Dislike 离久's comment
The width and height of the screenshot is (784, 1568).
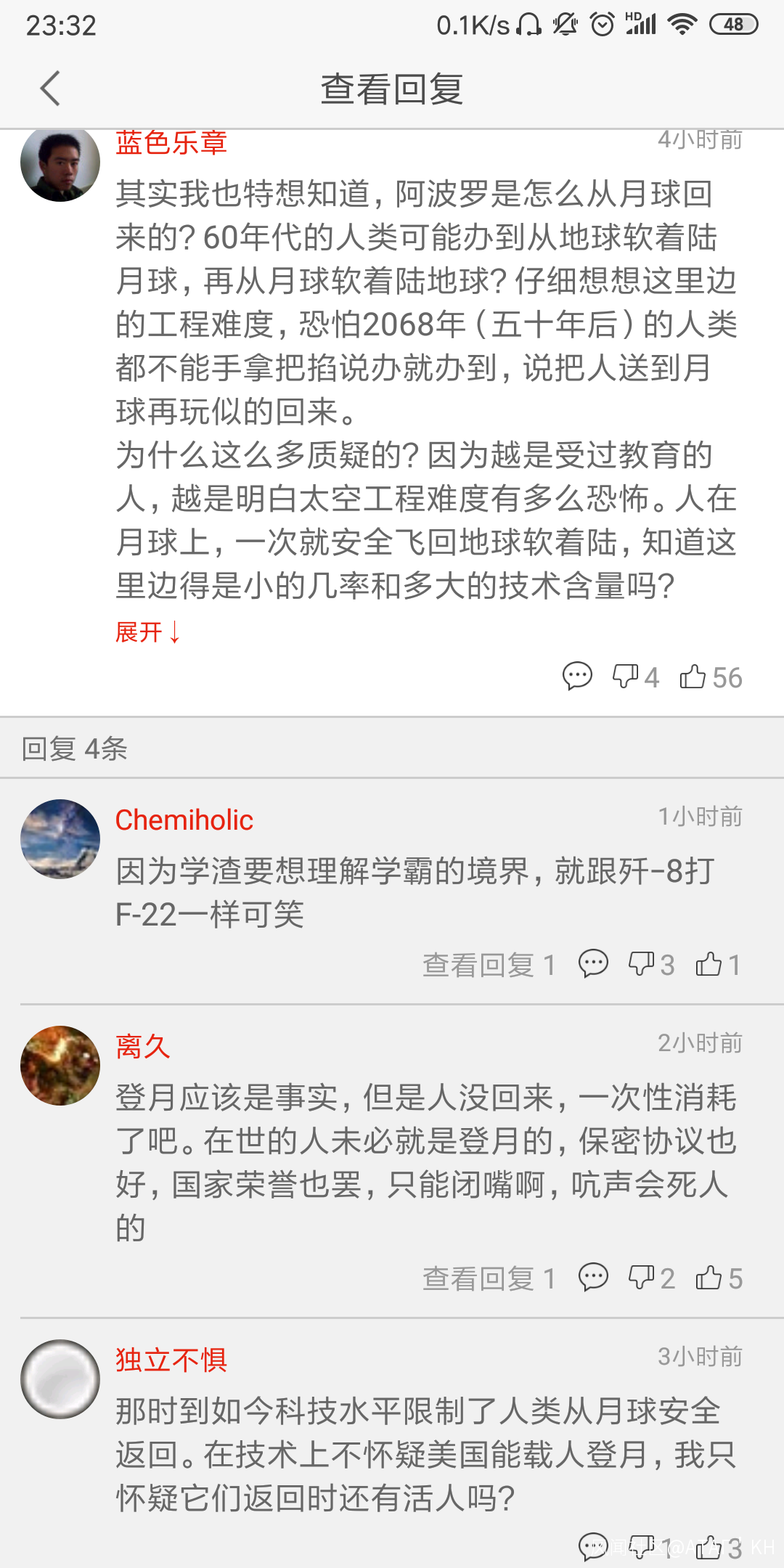pyautogui.click(x=641, y=1278)
